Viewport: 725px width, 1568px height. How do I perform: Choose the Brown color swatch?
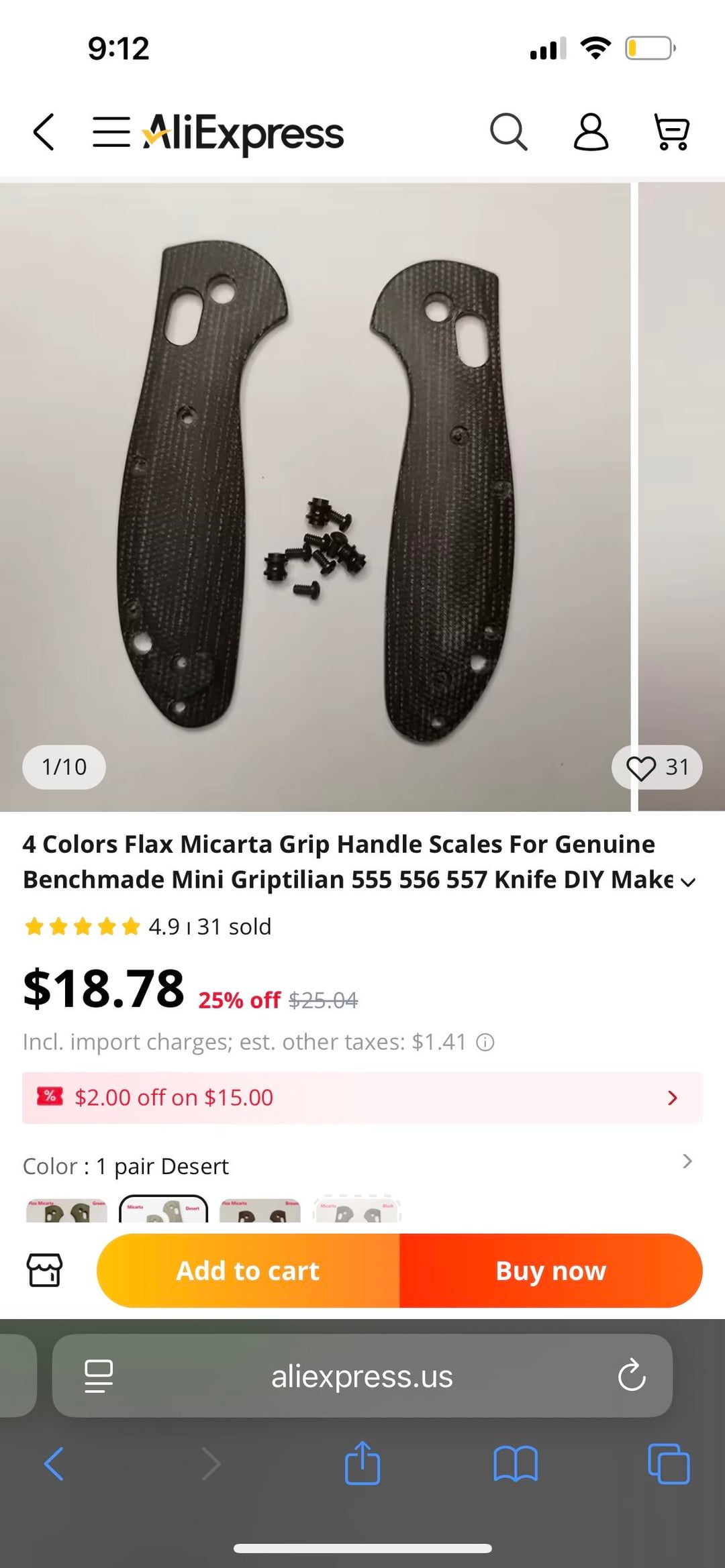tap(260, 1211)
